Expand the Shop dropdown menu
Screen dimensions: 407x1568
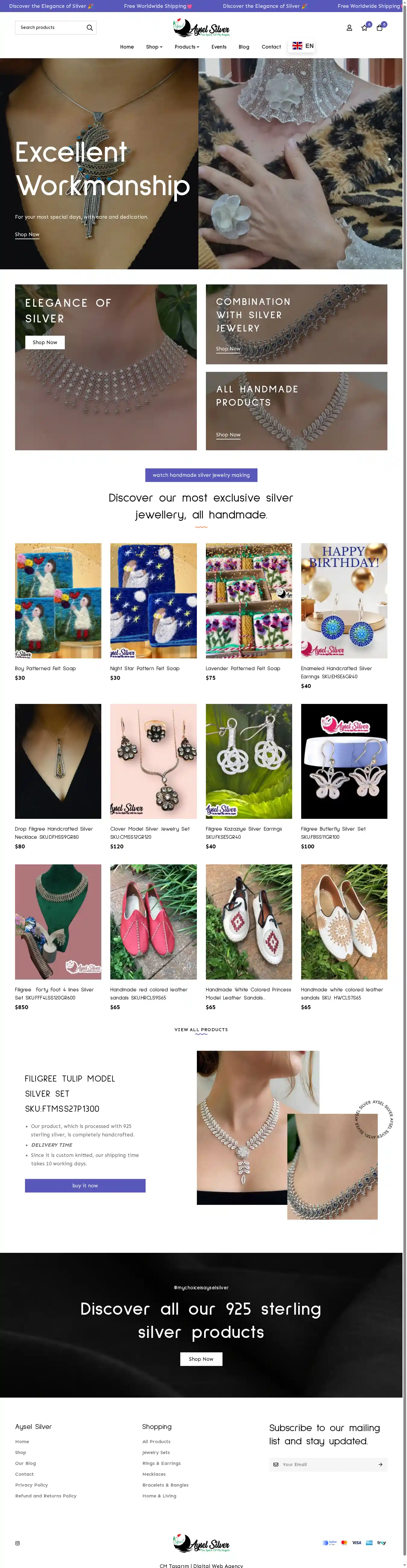(154, 47)
